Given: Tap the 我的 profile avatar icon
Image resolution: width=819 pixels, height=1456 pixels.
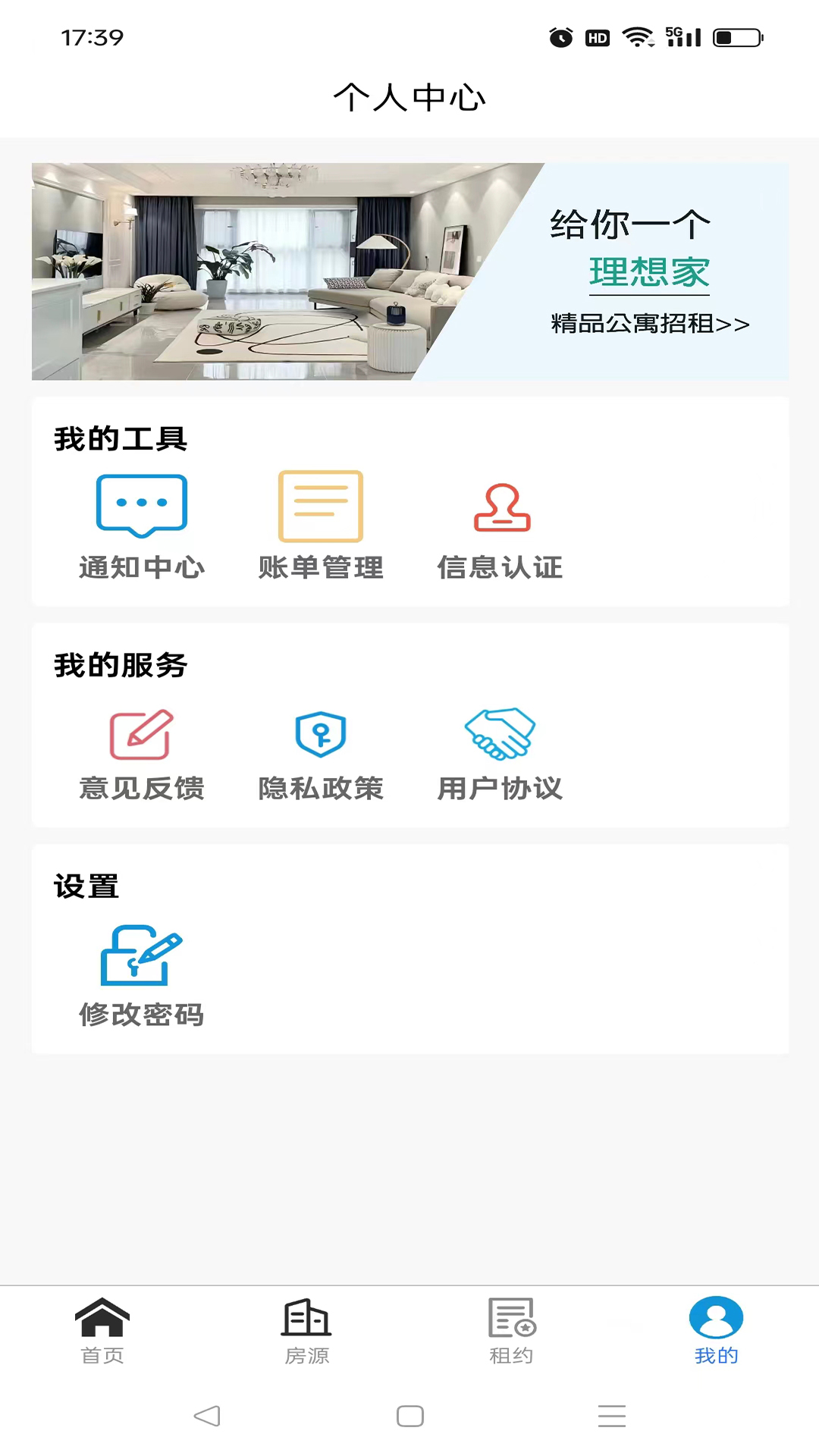Looking at the screenshot, I should (x=714, y=1317).
